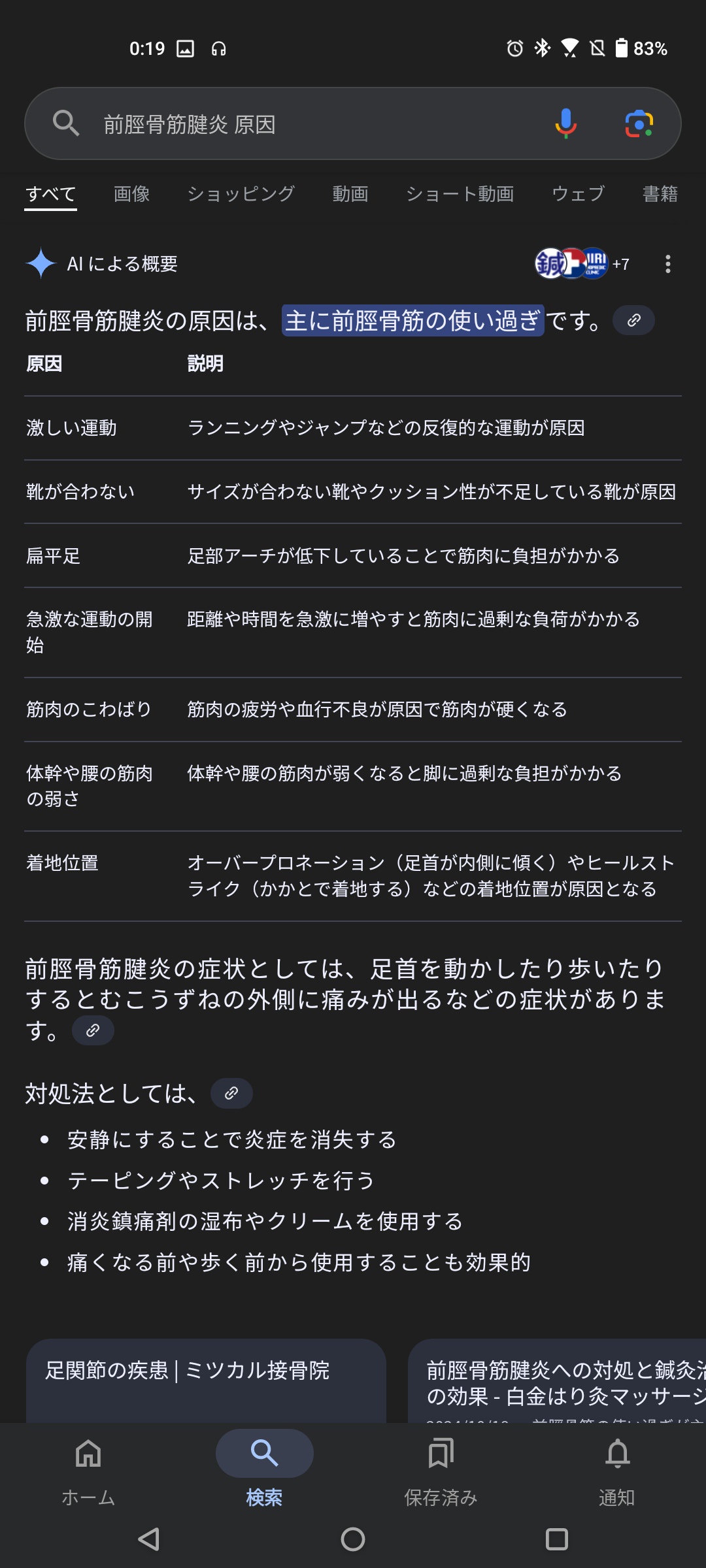
Task: Tap the system back button
Action: tap(149, 1539)
